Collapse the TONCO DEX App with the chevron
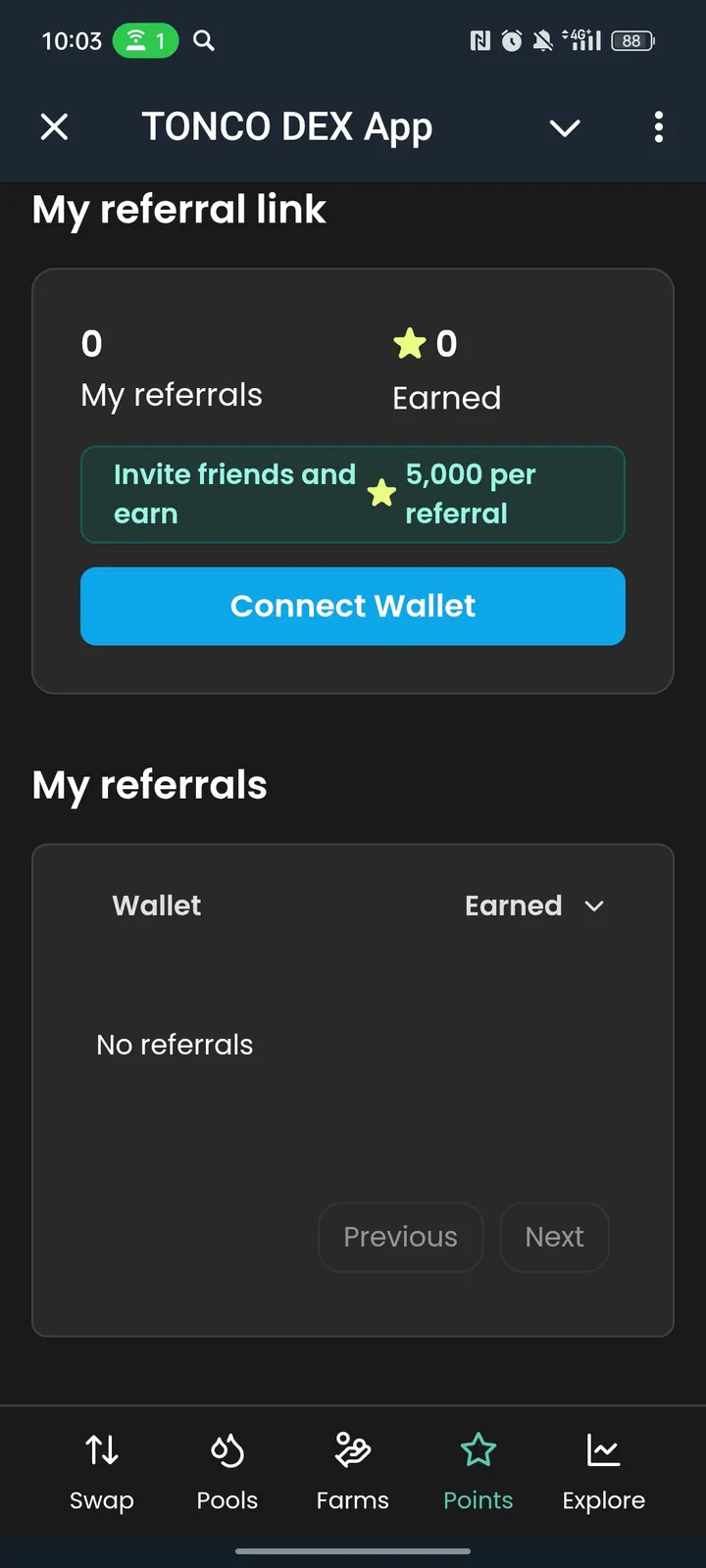Viewport: 706px width, 1568px height. coord(564,127)
